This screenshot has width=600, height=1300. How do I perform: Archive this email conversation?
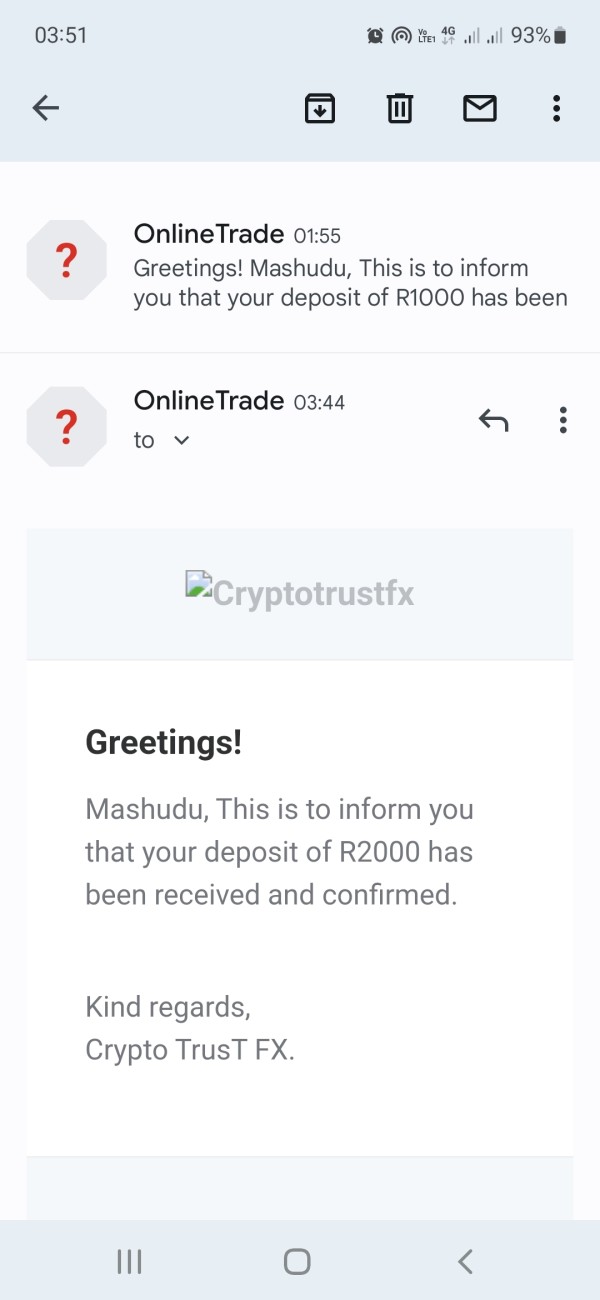pyautogui.click(x=320, y=108)
